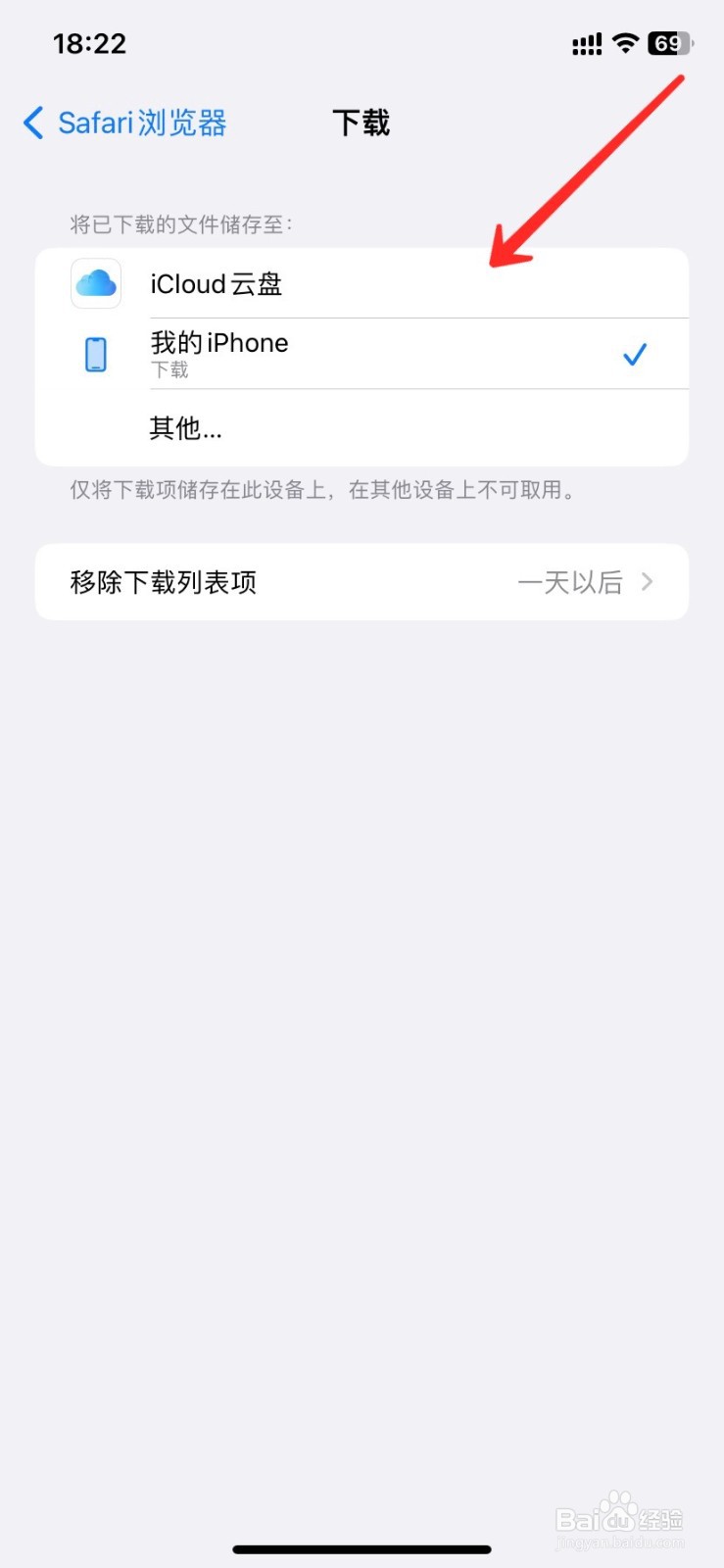Open options for removing download list items

[362, 581]
